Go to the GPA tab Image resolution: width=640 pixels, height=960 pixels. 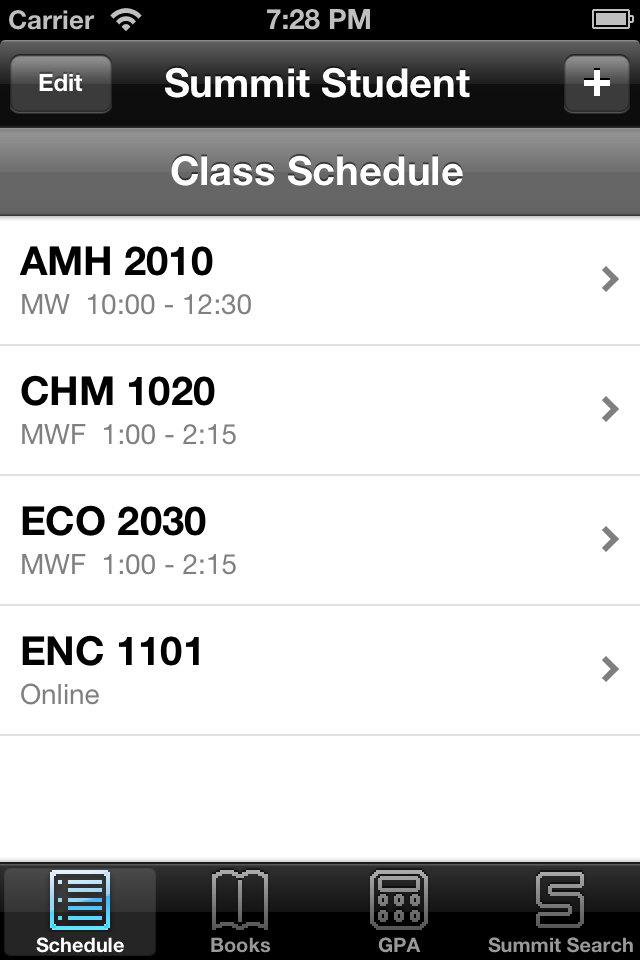pyautogui.click(x=399, y=912)
